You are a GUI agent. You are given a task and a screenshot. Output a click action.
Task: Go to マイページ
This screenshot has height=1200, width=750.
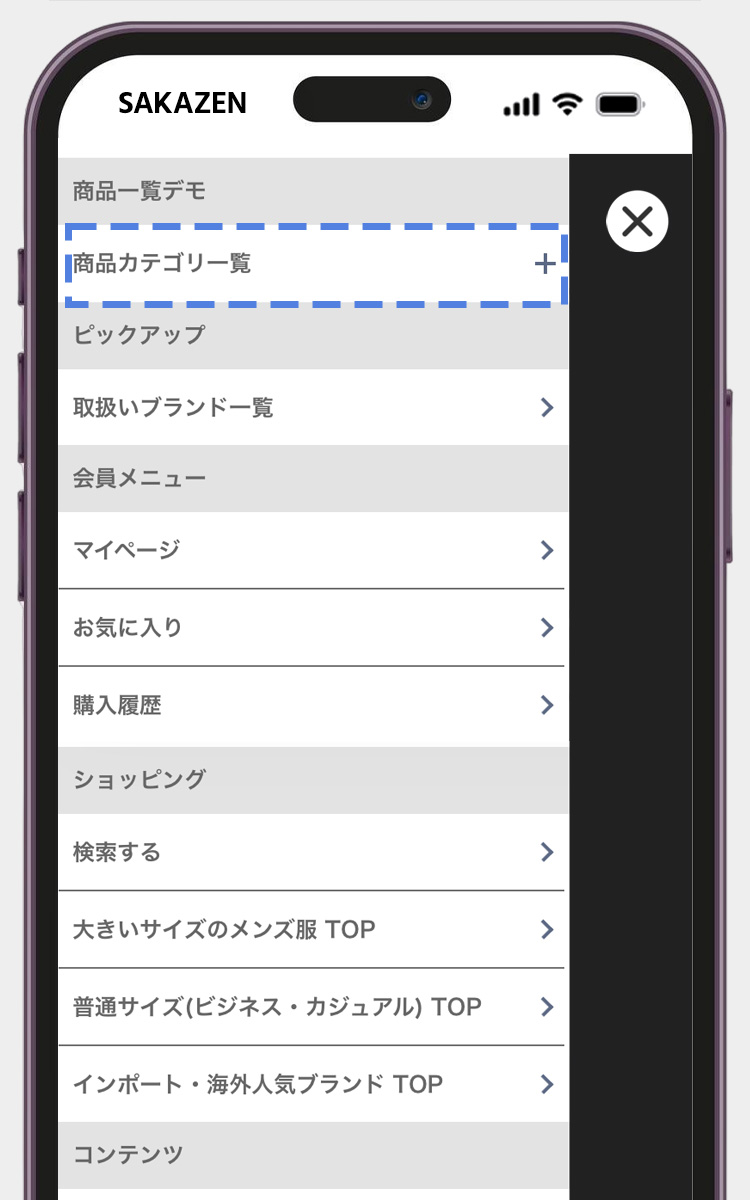pos(312,550)
